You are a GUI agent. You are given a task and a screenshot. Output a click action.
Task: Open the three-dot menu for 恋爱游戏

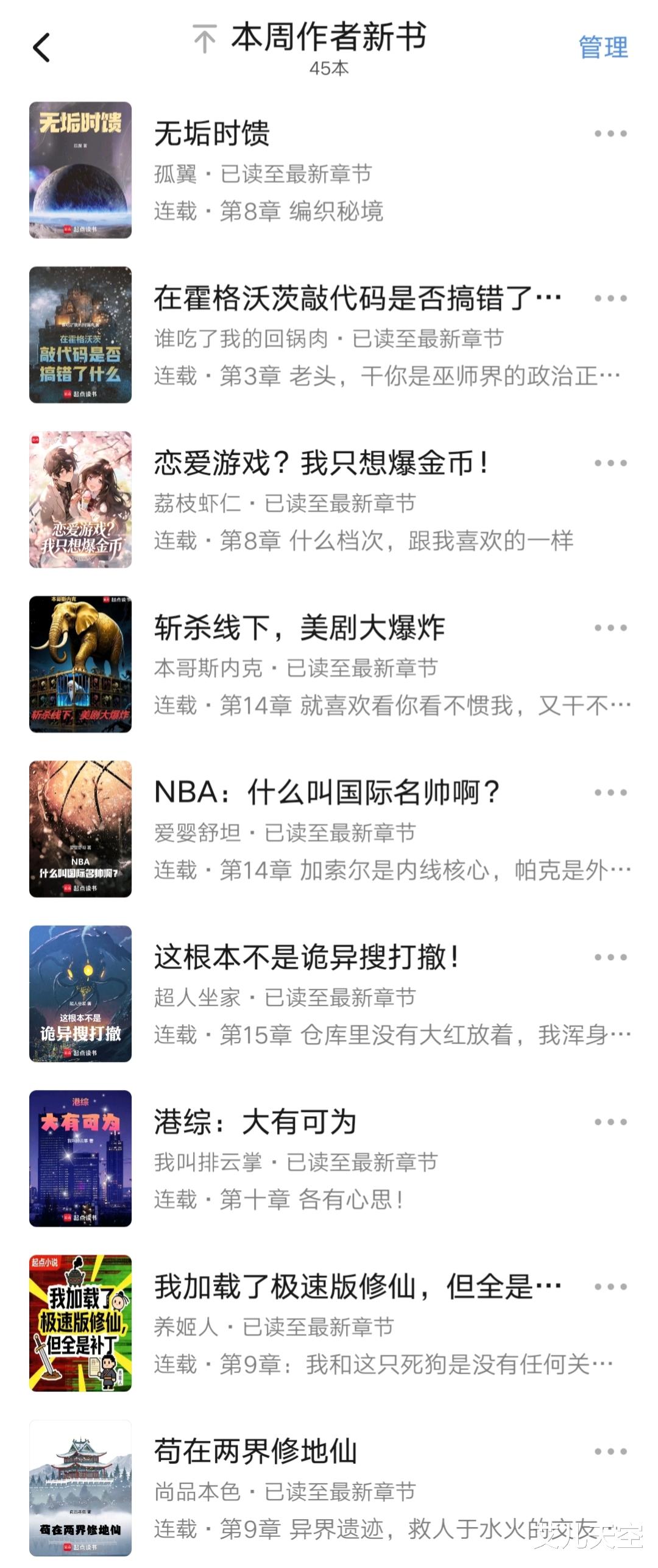[x=610, y=463]
